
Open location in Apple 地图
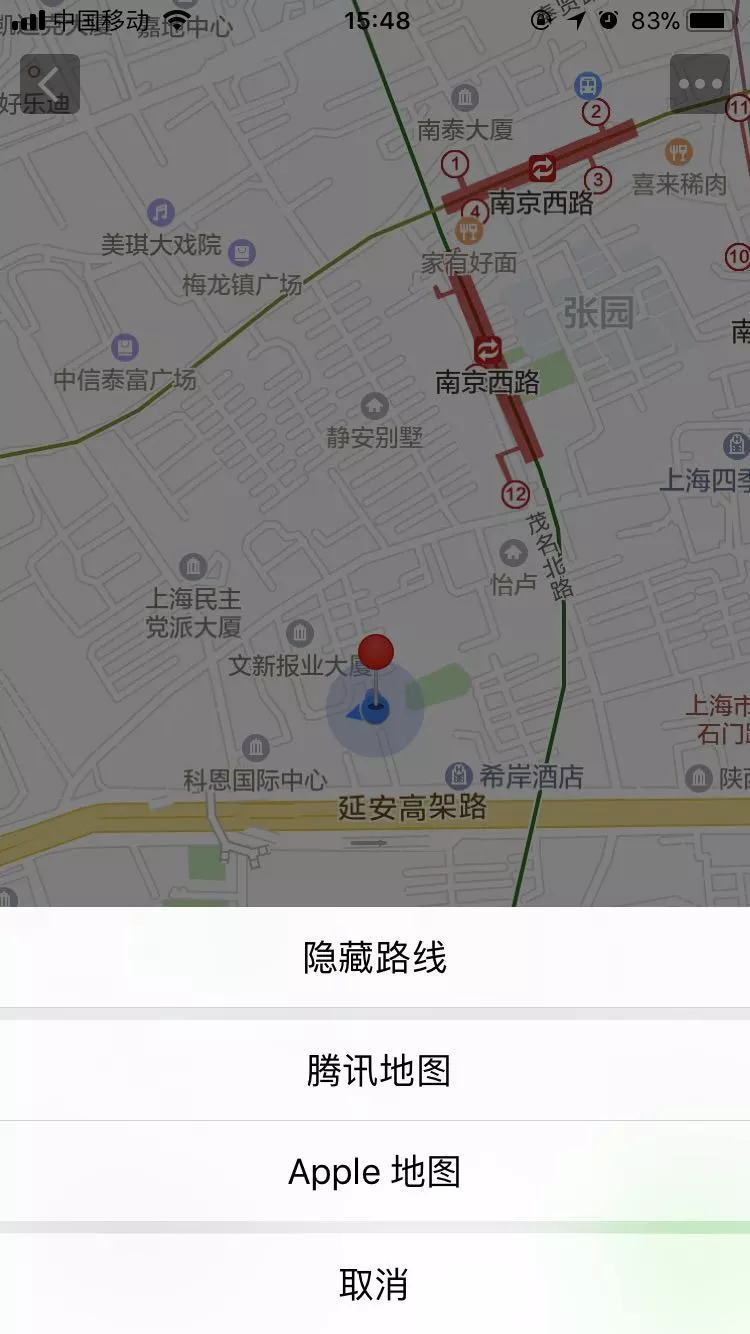(375, 1171)
